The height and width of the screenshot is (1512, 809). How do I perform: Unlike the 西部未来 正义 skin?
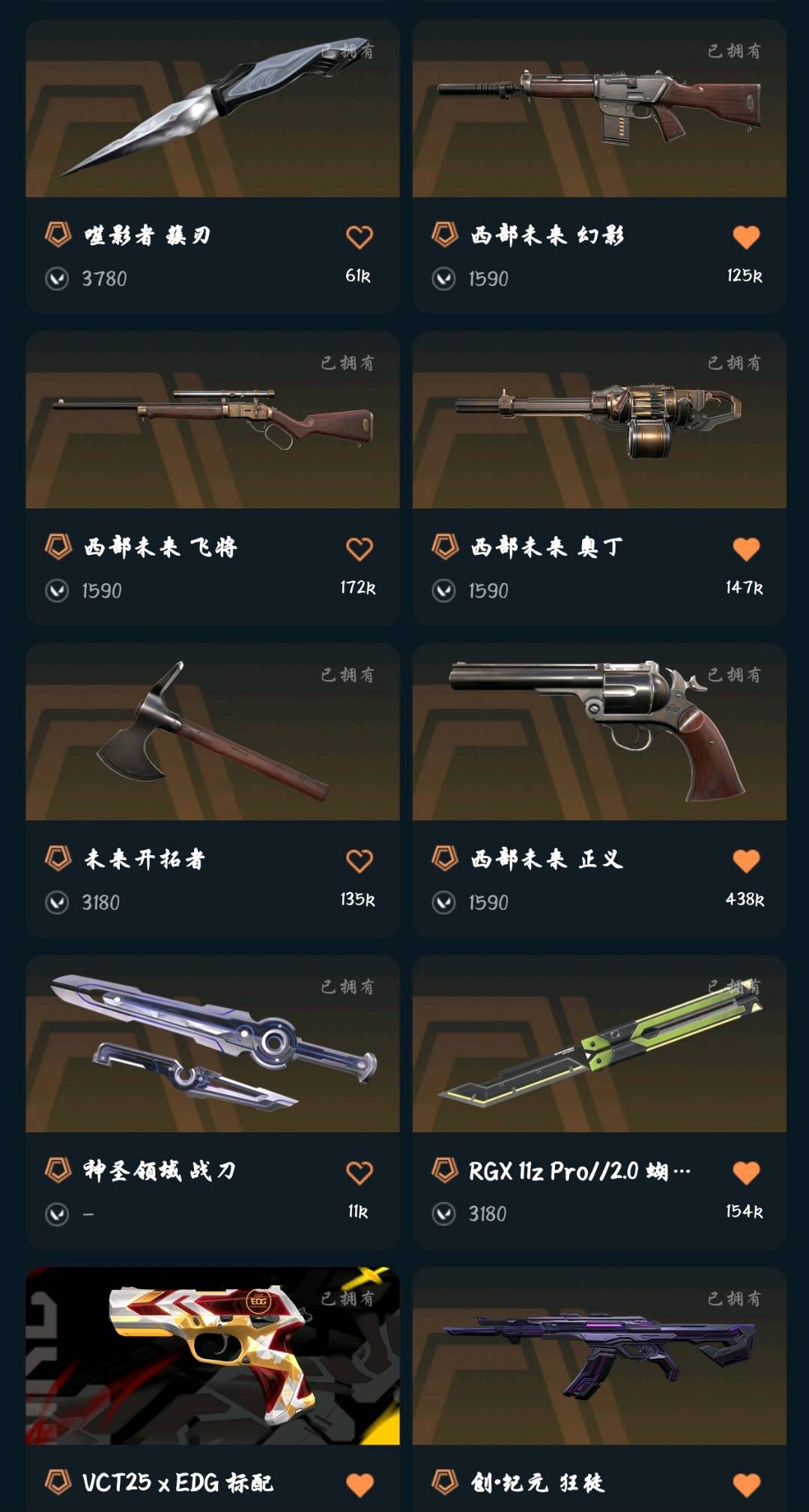coord(746,860)
